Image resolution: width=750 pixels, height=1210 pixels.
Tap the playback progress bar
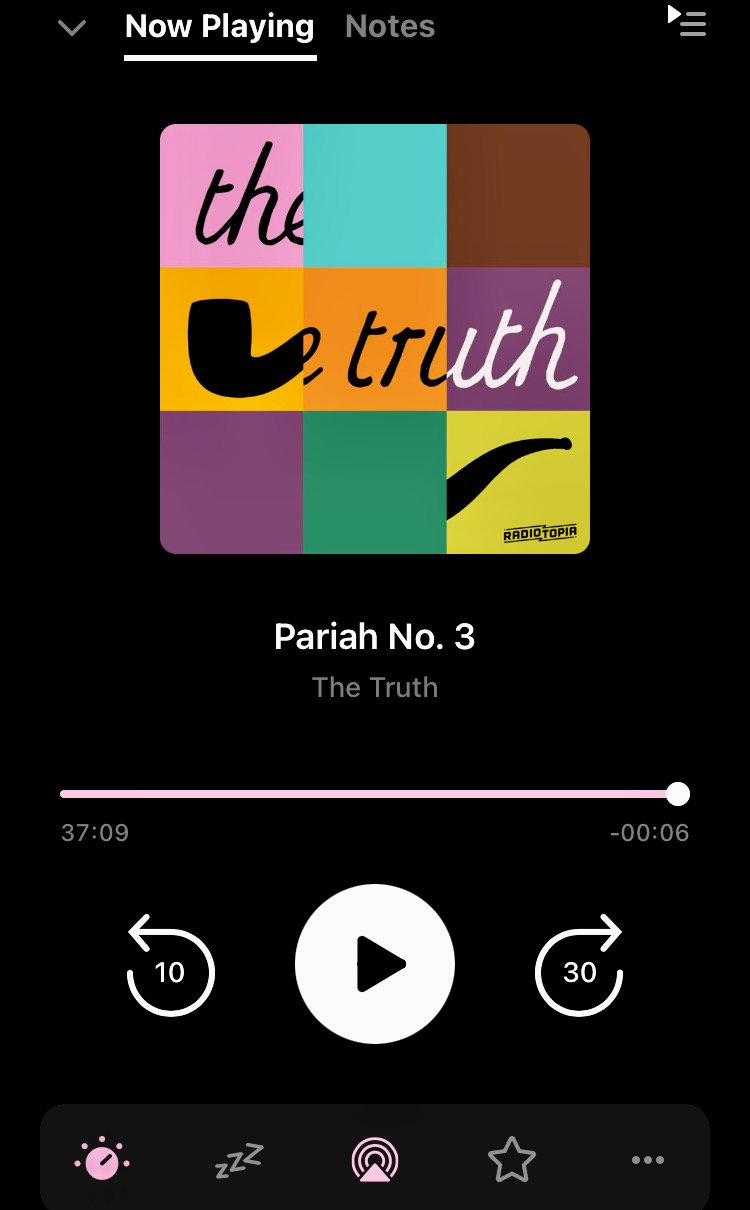coord(375,794)
